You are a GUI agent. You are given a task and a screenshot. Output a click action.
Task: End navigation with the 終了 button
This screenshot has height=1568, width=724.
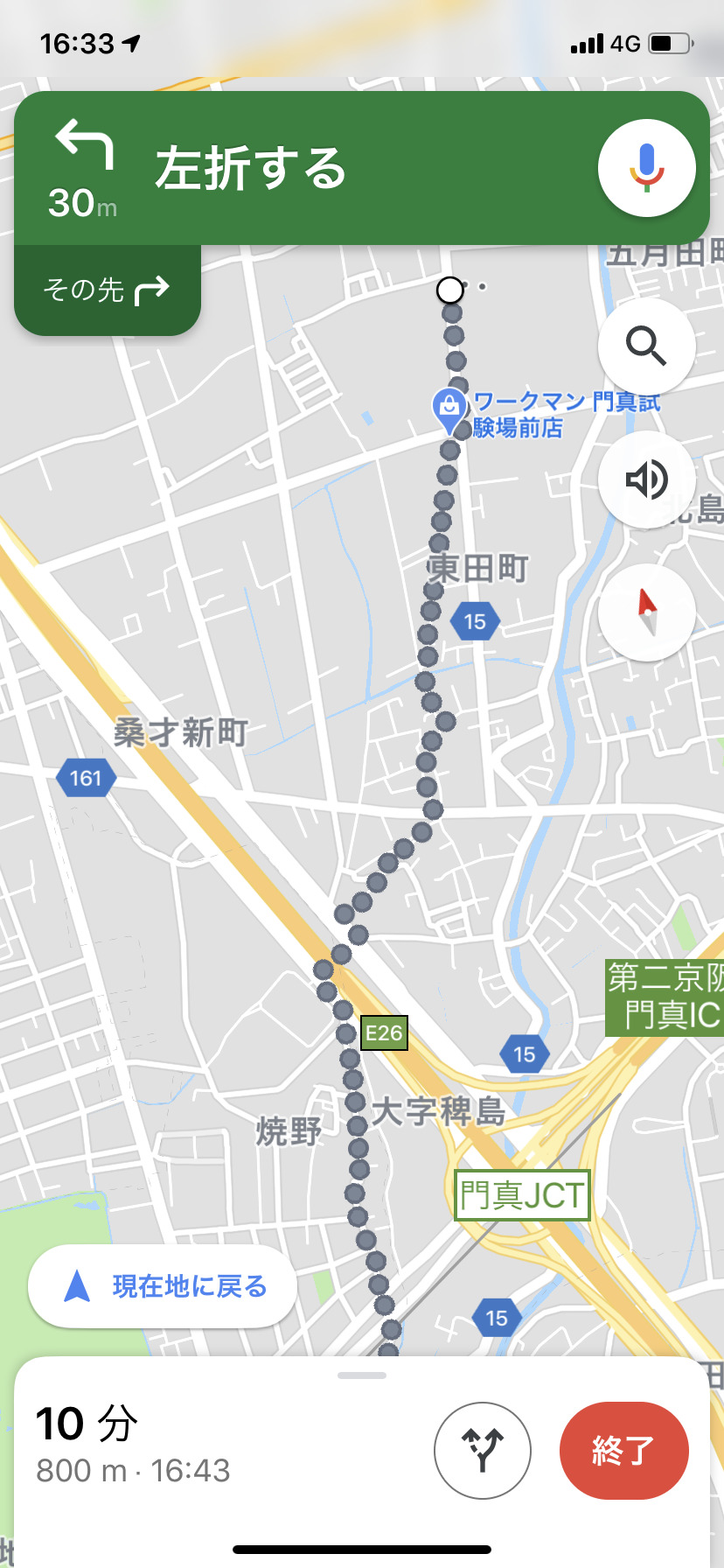623,1451
